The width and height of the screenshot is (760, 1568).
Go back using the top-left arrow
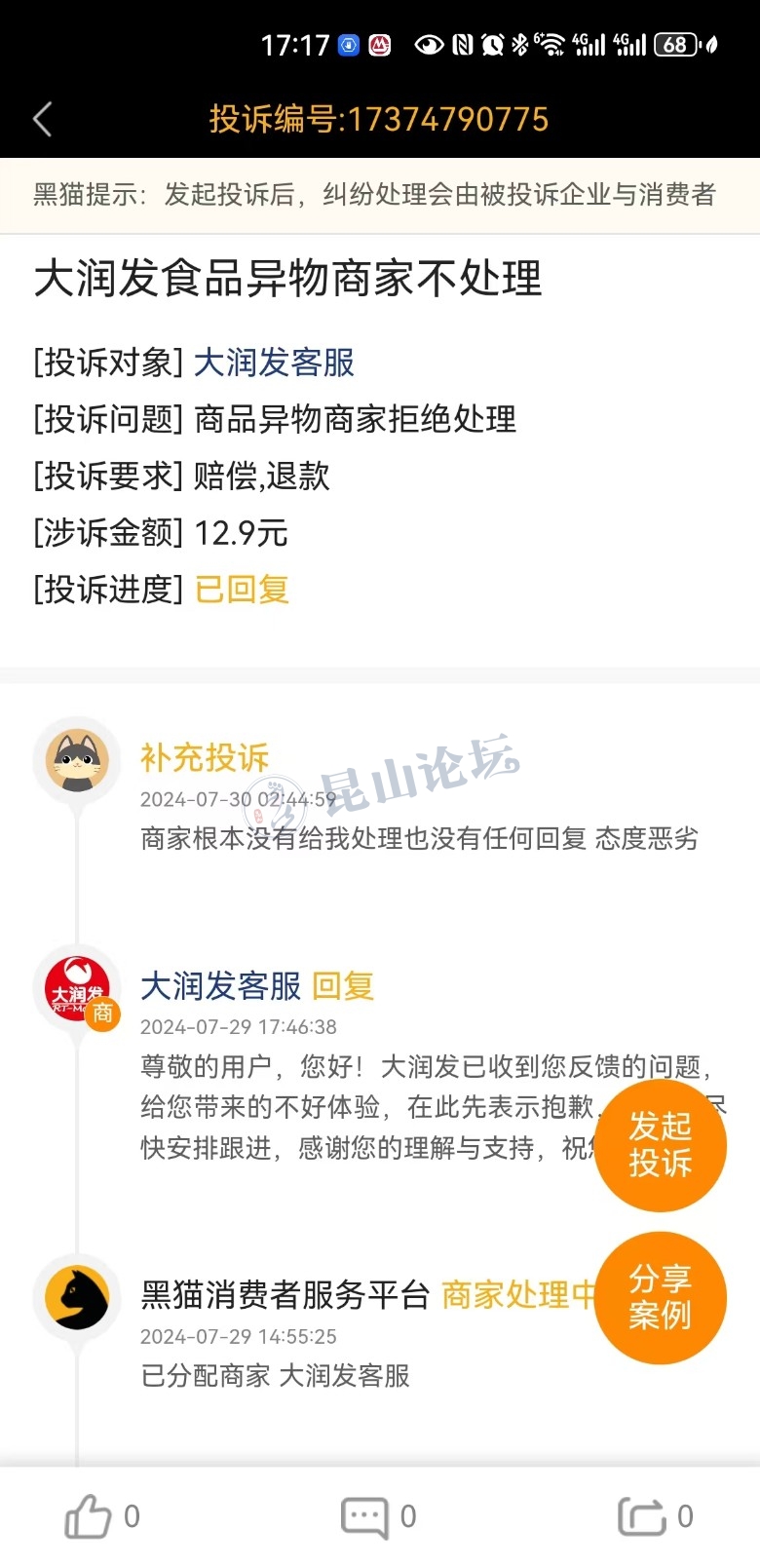[x=42, y=120]
